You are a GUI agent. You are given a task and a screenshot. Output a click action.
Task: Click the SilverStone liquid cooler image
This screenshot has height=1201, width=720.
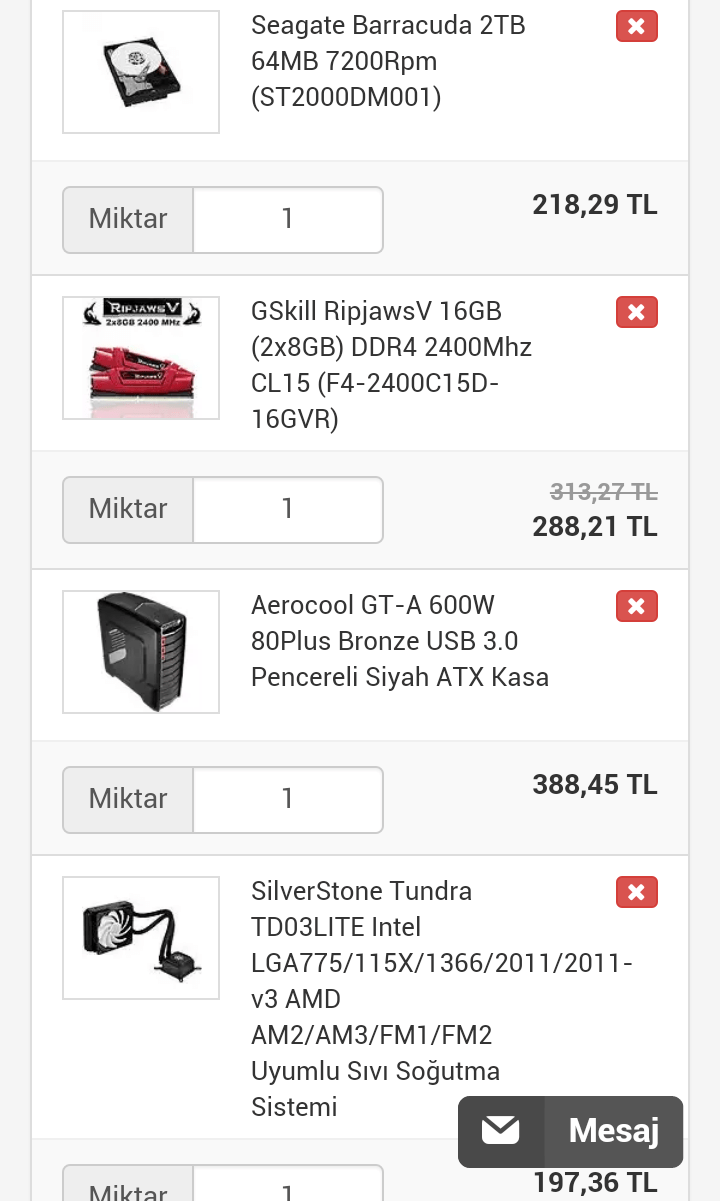(141, 938)
